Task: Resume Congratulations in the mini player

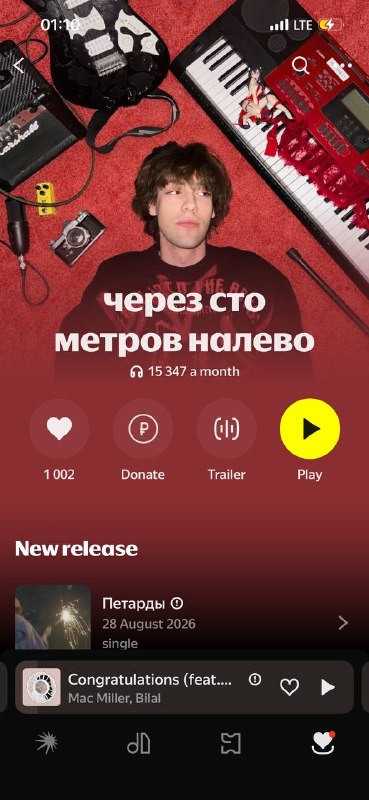Action: click(x=328, y=687)
